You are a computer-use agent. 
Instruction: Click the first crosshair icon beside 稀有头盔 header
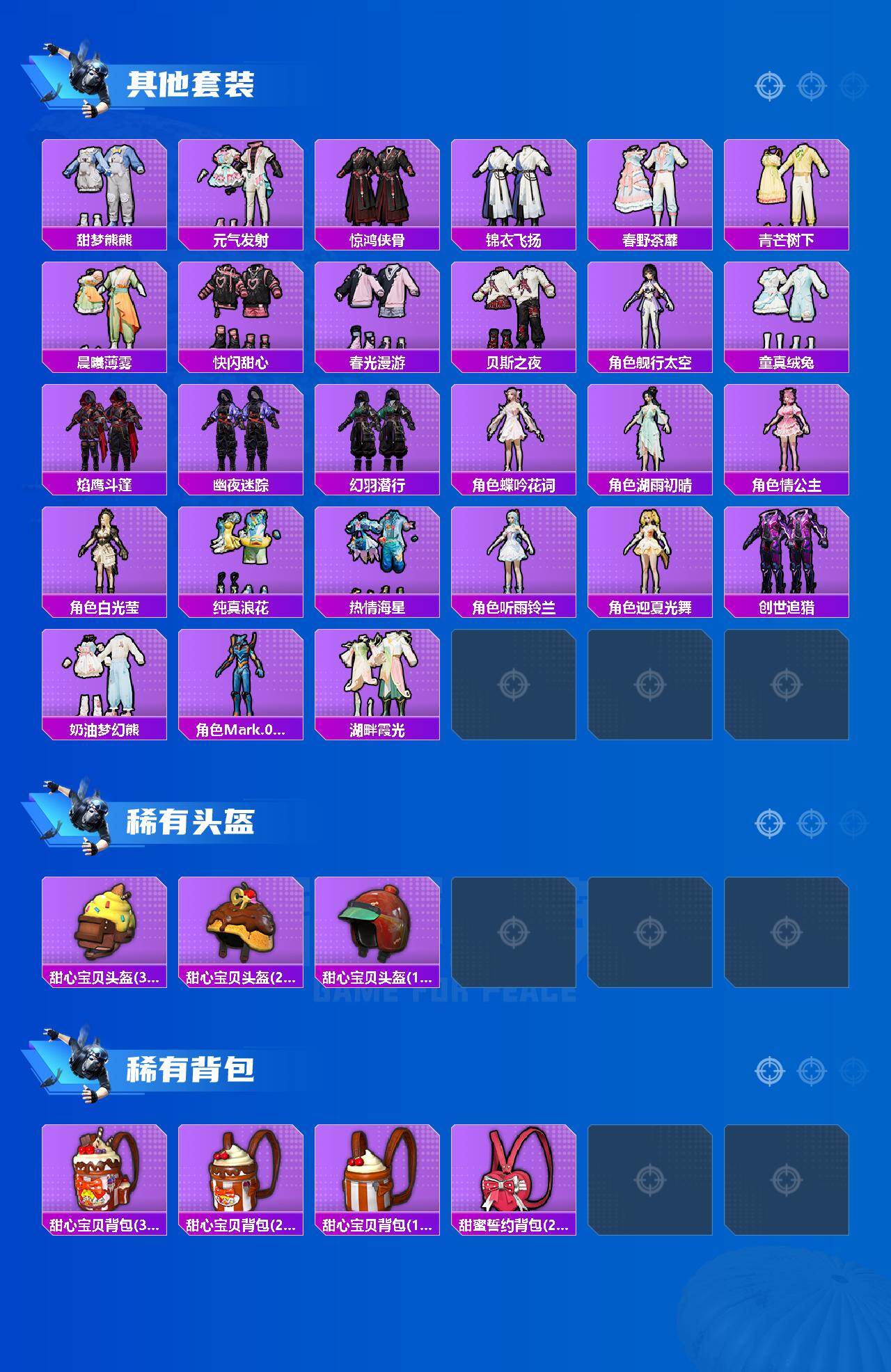[768, 822]
